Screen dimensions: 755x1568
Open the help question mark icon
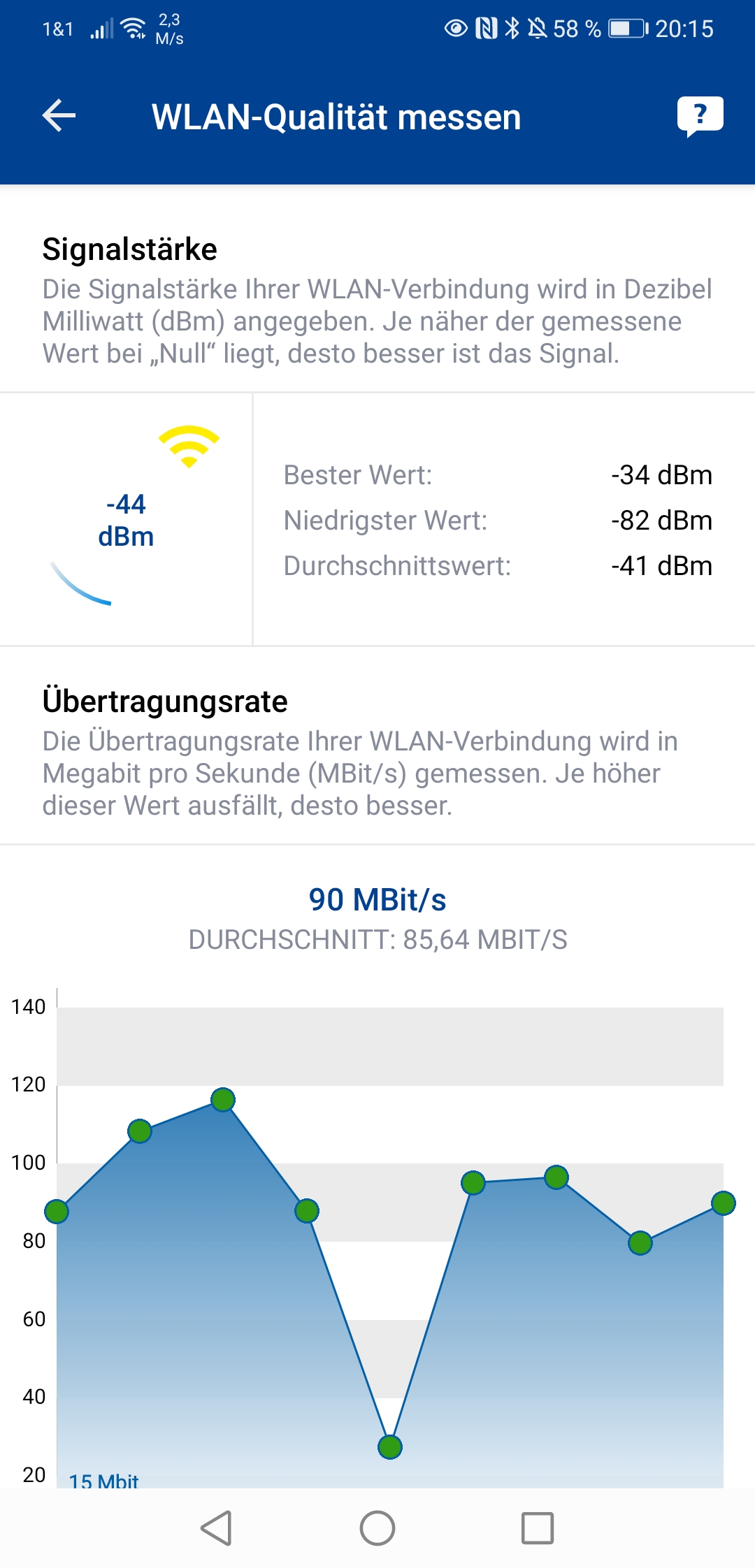(x=700, y=115)
